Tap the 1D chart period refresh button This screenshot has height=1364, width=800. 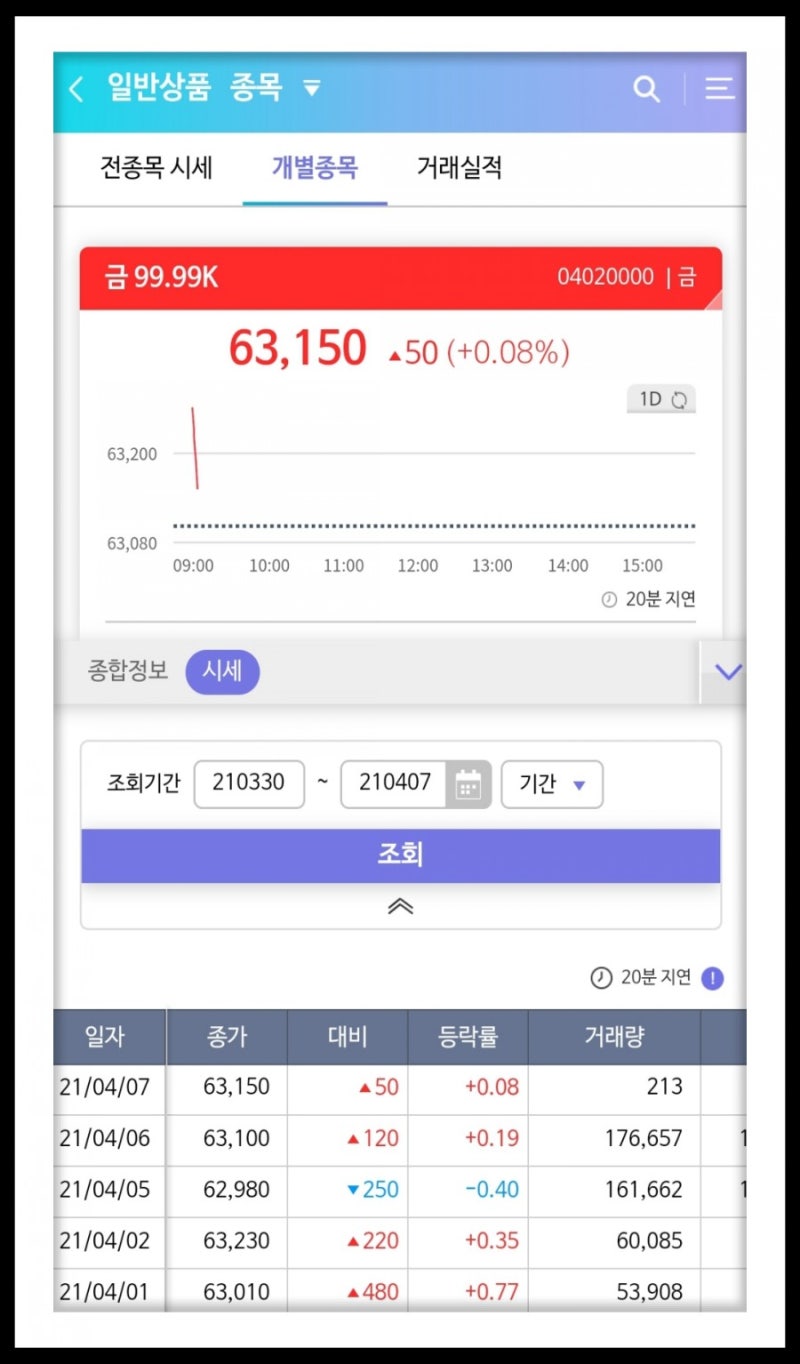(661, 399)
